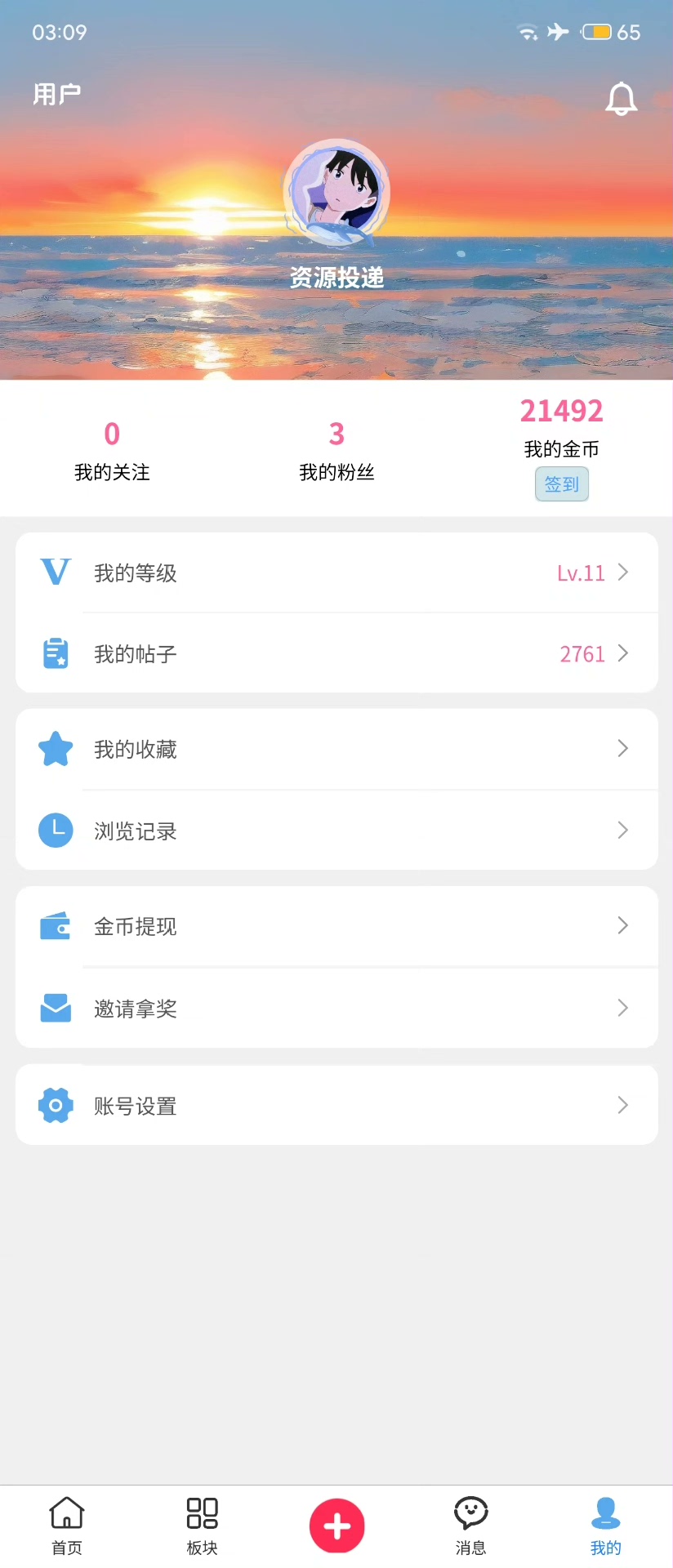673x1568 pixels.
Task: Switch to the 首页 home tab
Action: [x=67, y=1525]
